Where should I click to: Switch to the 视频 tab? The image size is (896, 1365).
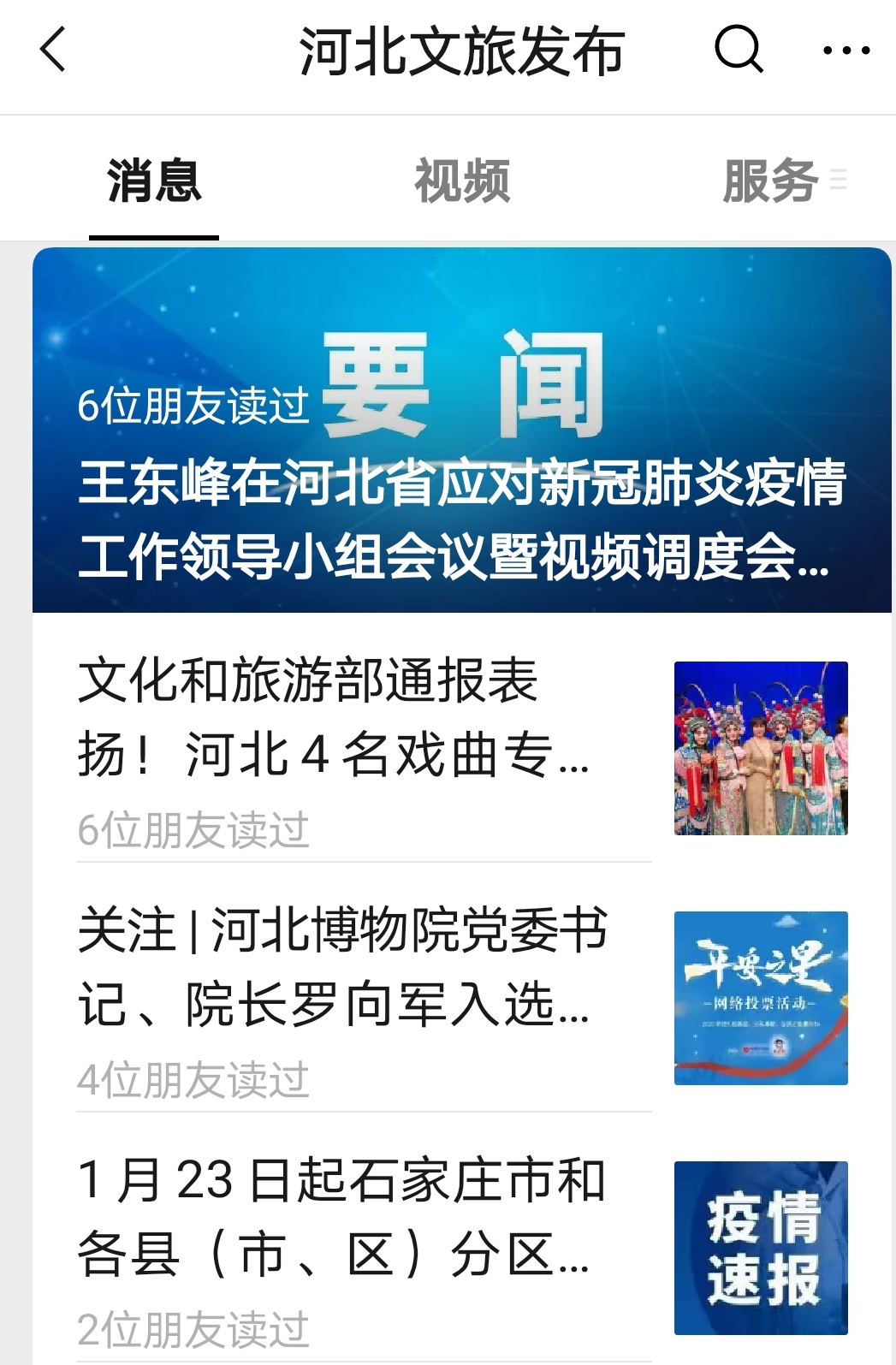point(462,181)
